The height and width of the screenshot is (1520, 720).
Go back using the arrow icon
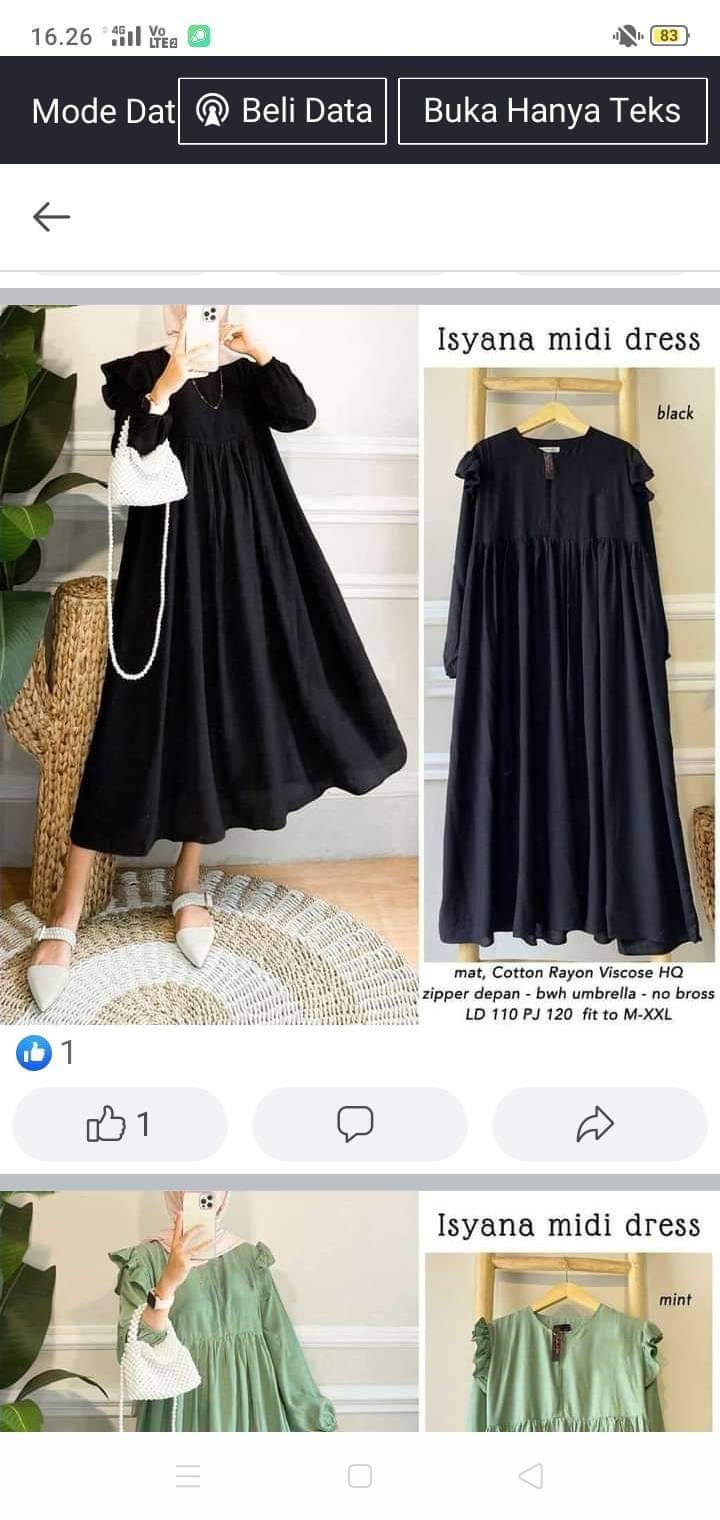51,216
